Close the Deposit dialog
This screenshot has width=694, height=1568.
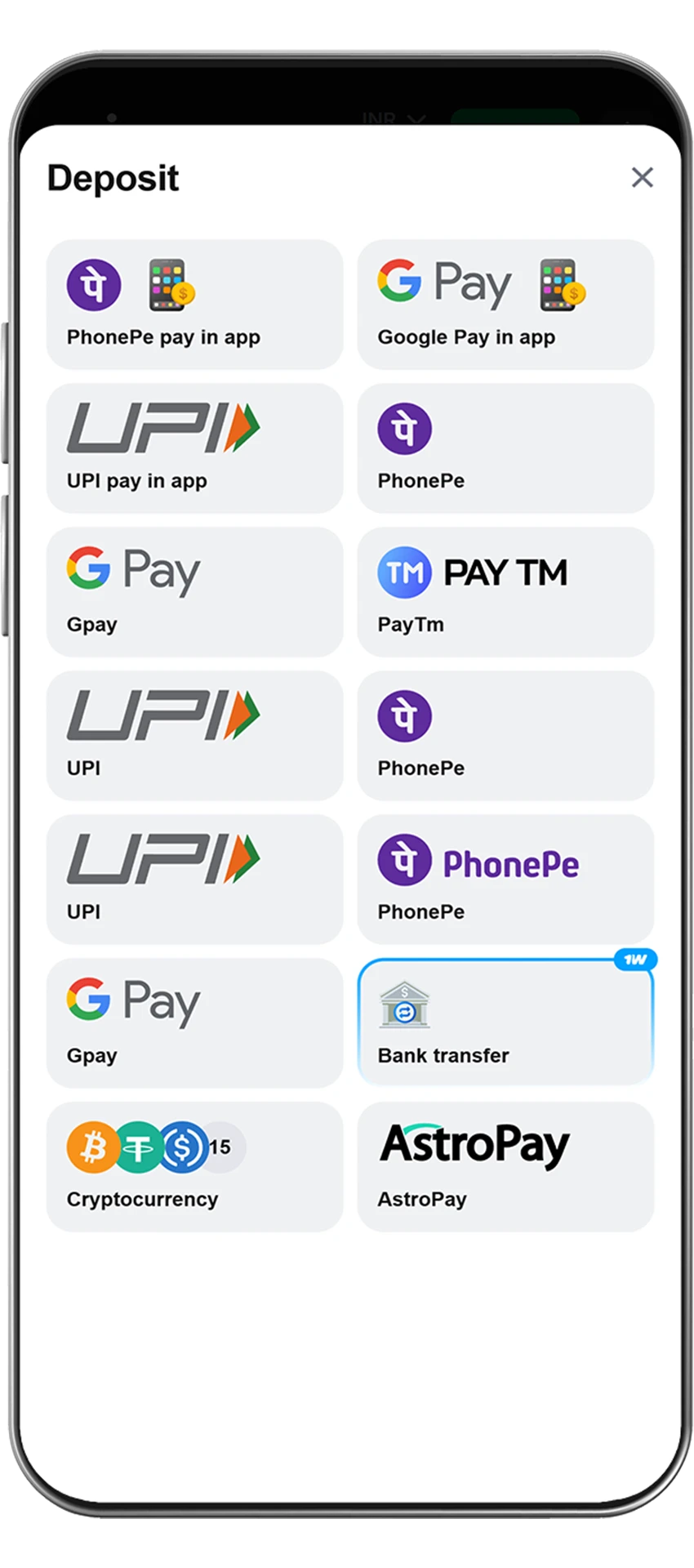click(643, 177)
